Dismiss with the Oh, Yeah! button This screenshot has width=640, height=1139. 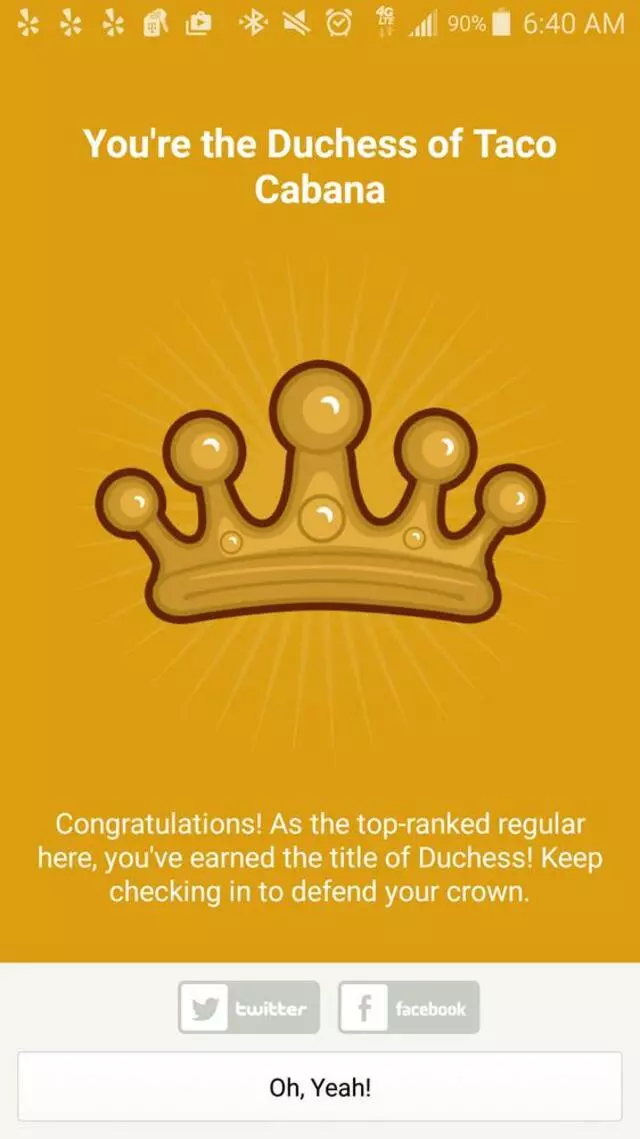point(320,1087)
